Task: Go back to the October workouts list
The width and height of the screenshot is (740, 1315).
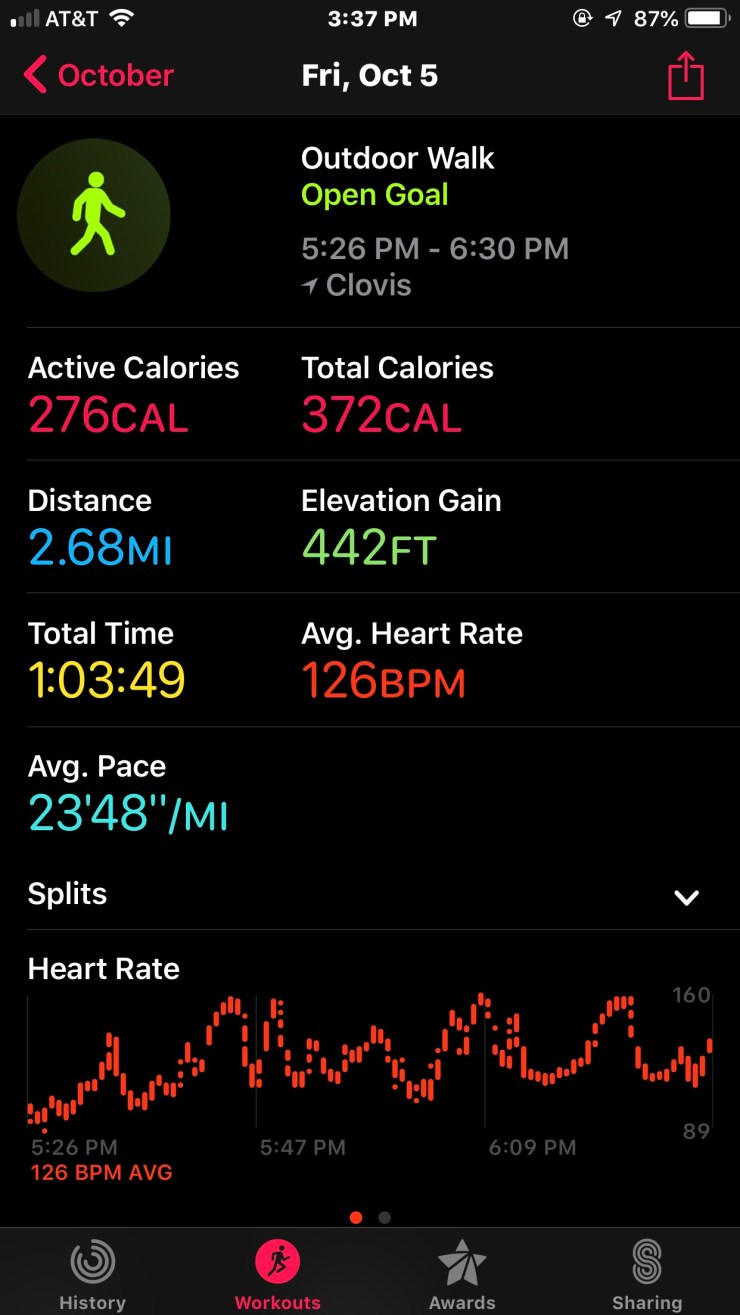Action: [x=98, y=76]
